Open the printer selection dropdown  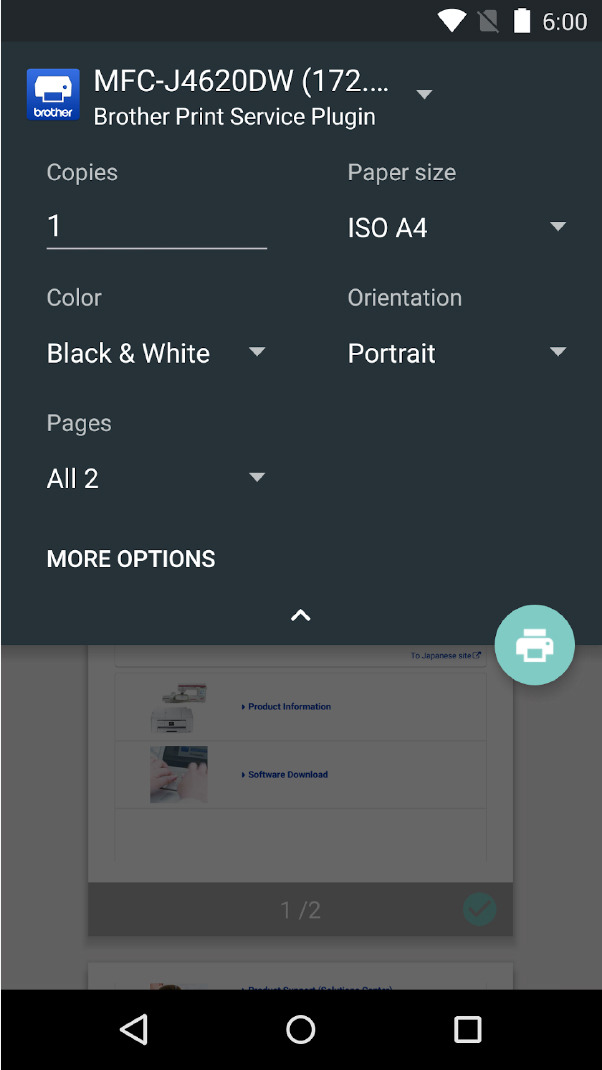pyautogui.click(x=423, y=95)
